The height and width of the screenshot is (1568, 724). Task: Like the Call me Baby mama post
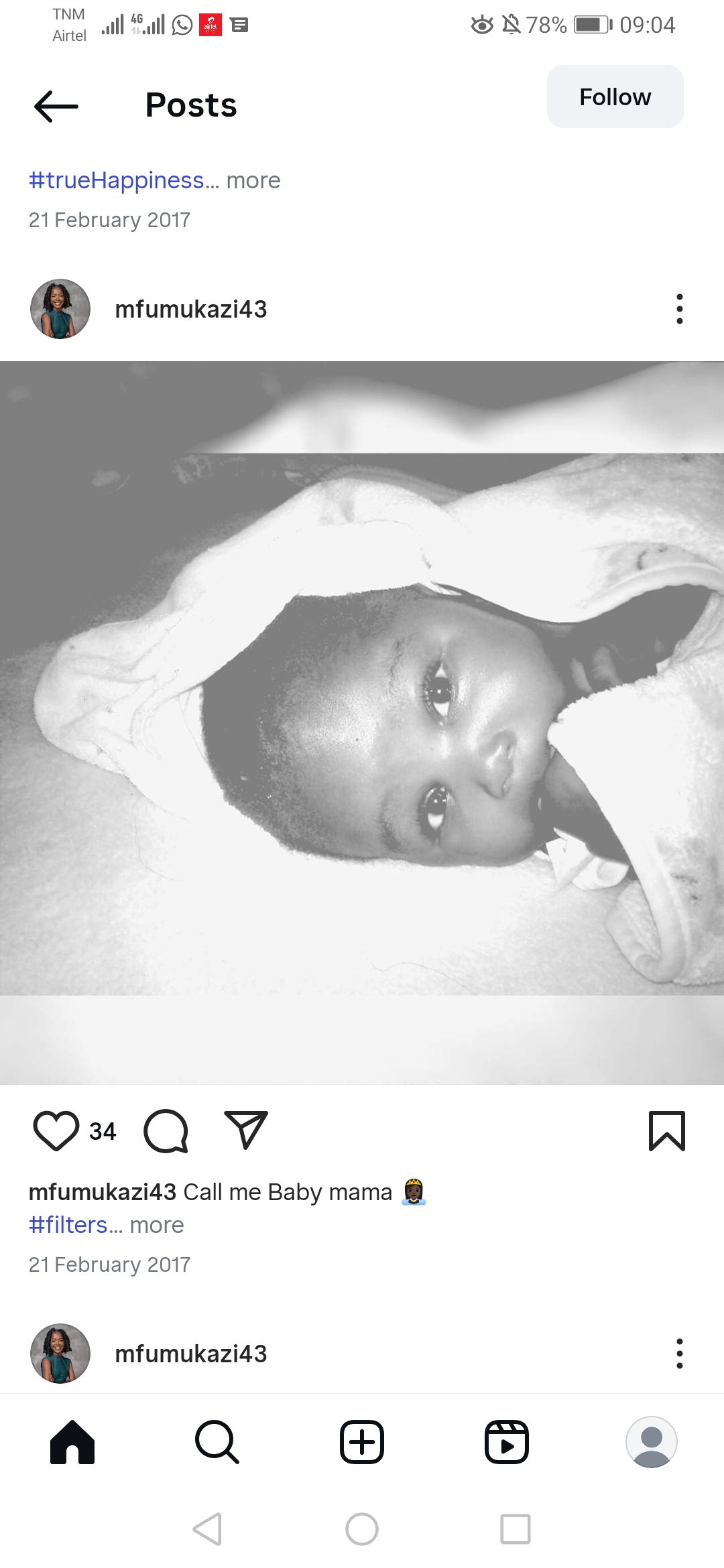(56, 1131)
